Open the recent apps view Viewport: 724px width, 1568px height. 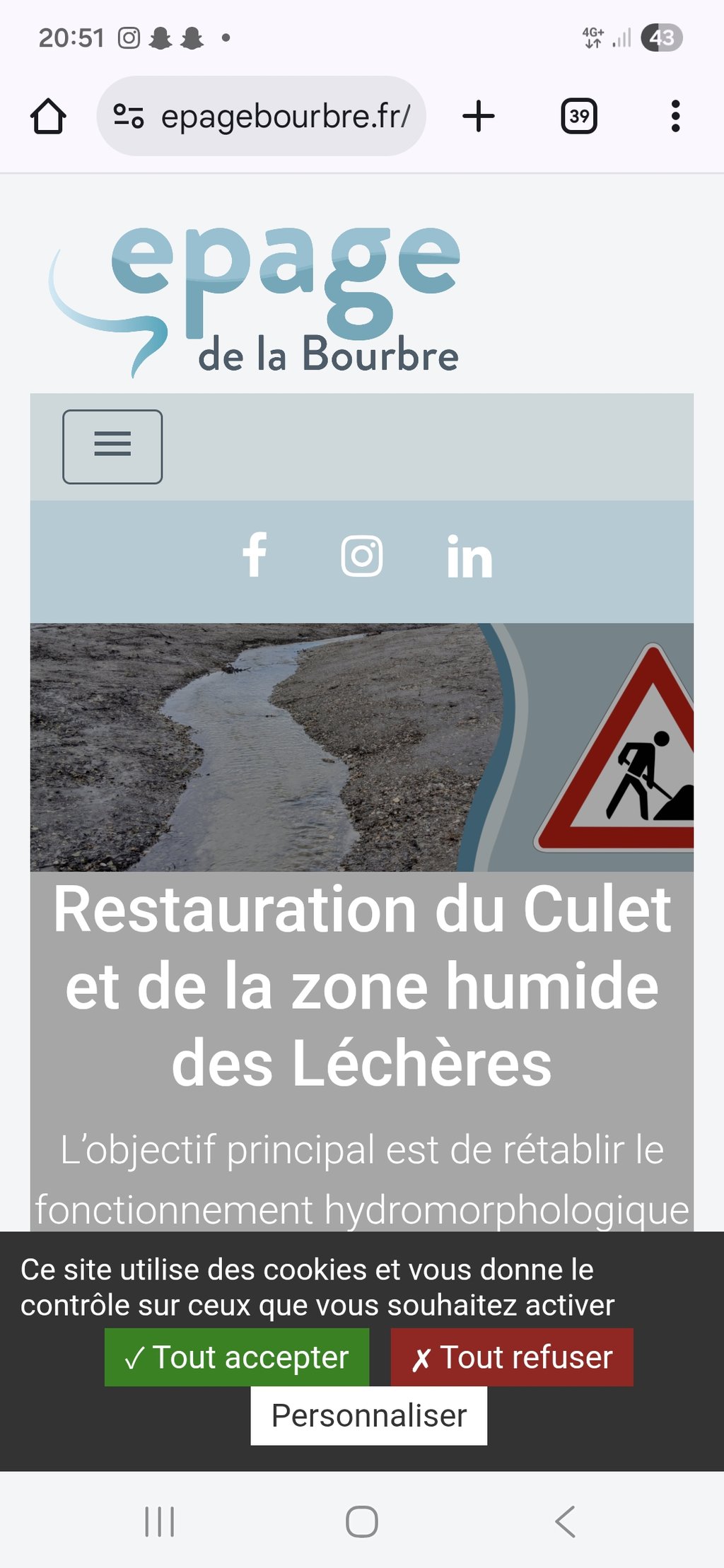[x=159, y=1521]
